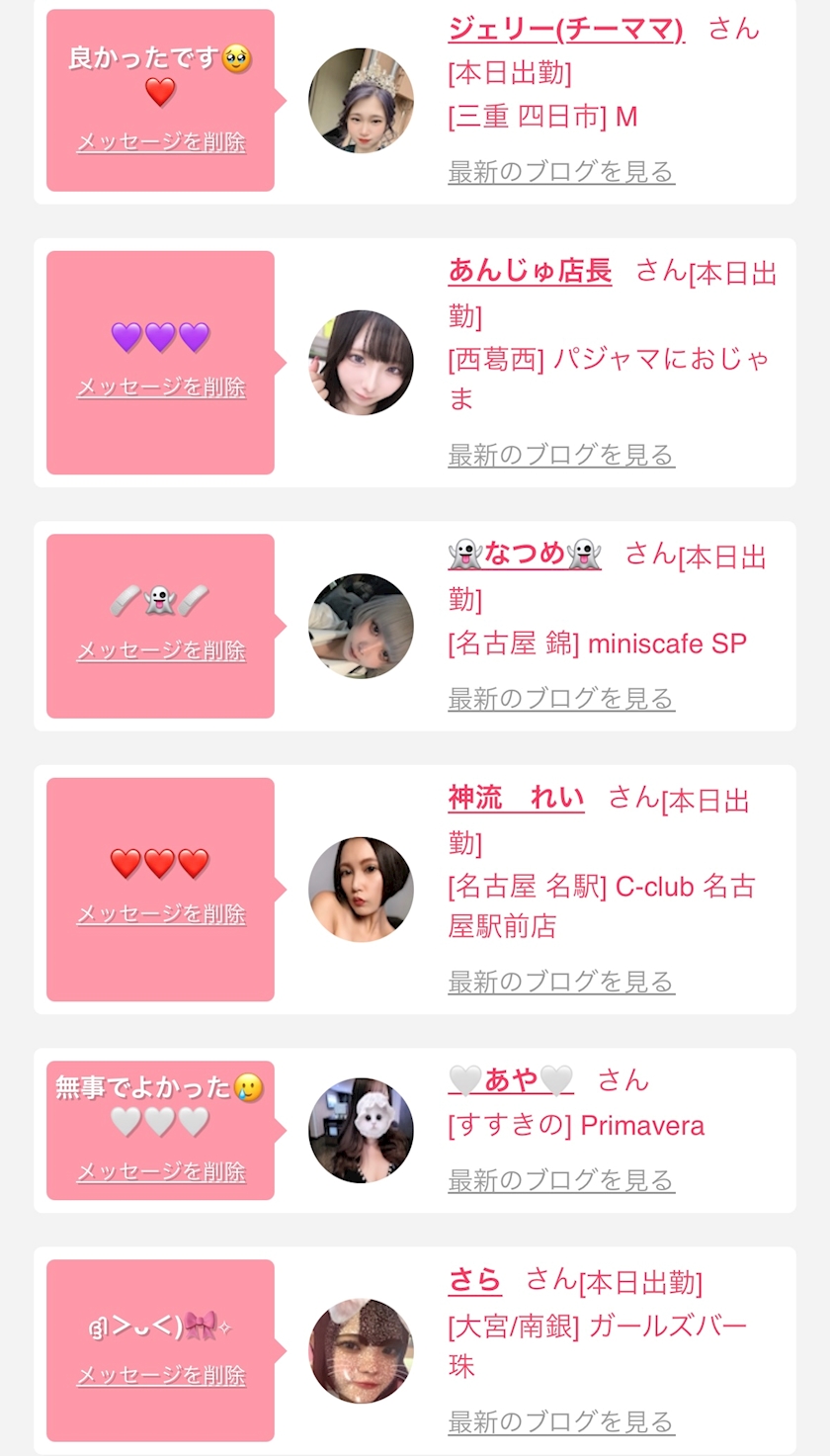Delete the ghost emoji message
The height and width of the screenshot is (1456, 830).
point(161,651)
